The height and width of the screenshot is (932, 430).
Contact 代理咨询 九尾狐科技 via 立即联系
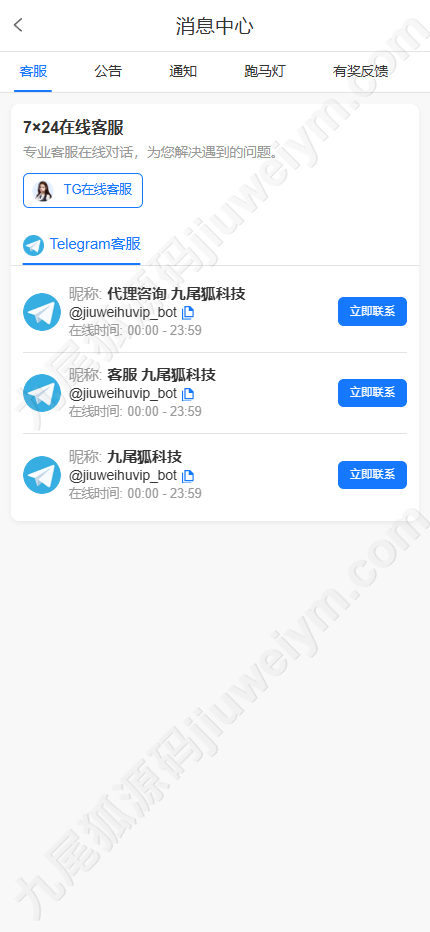click(x=372, y=311)
